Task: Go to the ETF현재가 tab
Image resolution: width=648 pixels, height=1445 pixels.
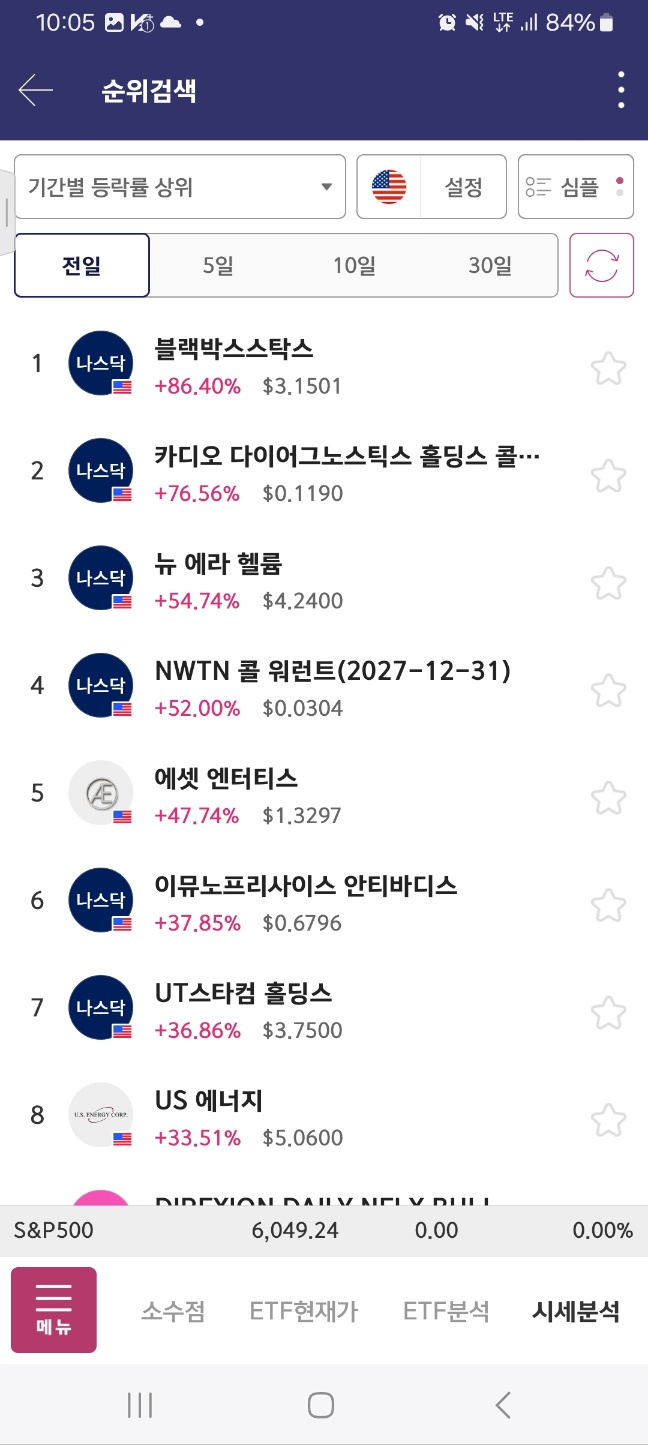Action: [x=304, y=1311]
